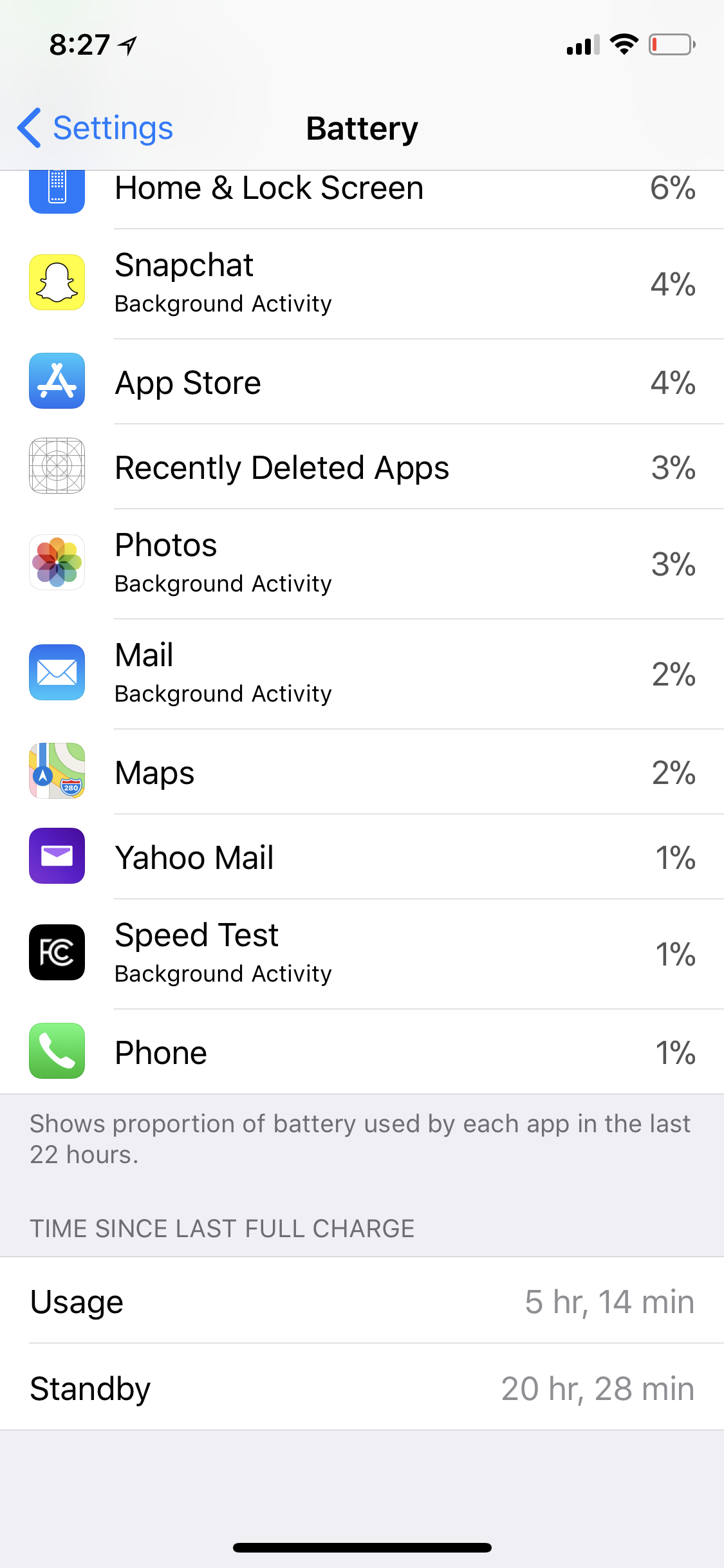Tap the App Store row

tap(362, 382)
